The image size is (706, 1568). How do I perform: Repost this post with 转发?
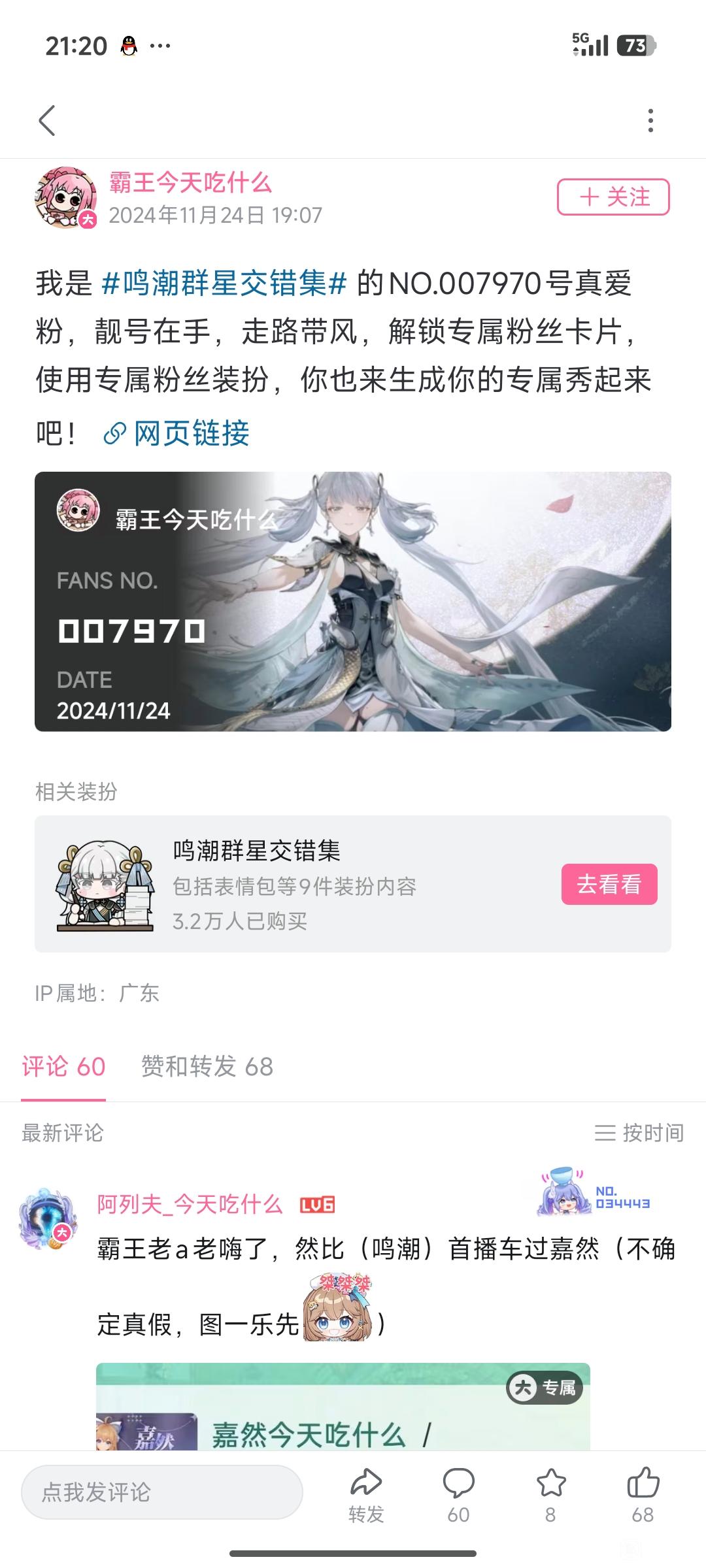(x=366, y=1492)
